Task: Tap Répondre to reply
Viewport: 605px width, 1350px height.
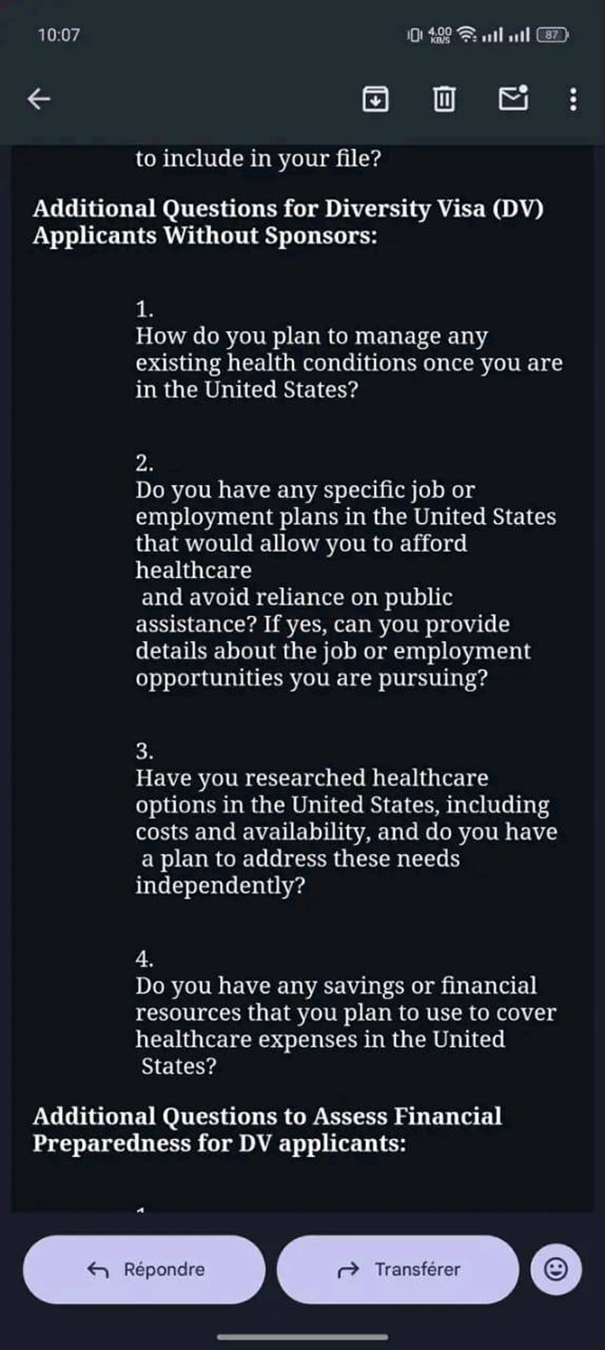Action: (145, 1269)
